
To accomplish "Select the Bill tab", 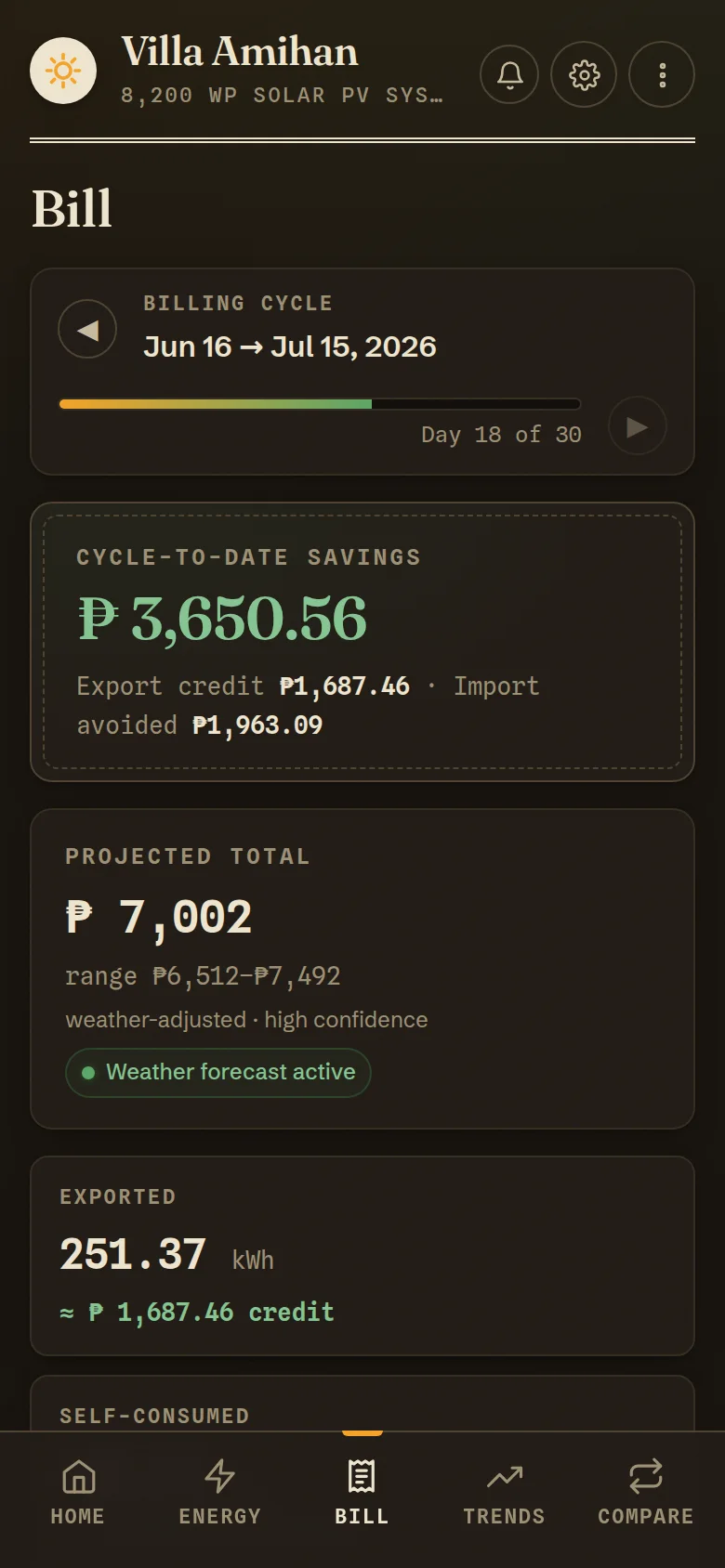I will click(x=362, y=1493).
